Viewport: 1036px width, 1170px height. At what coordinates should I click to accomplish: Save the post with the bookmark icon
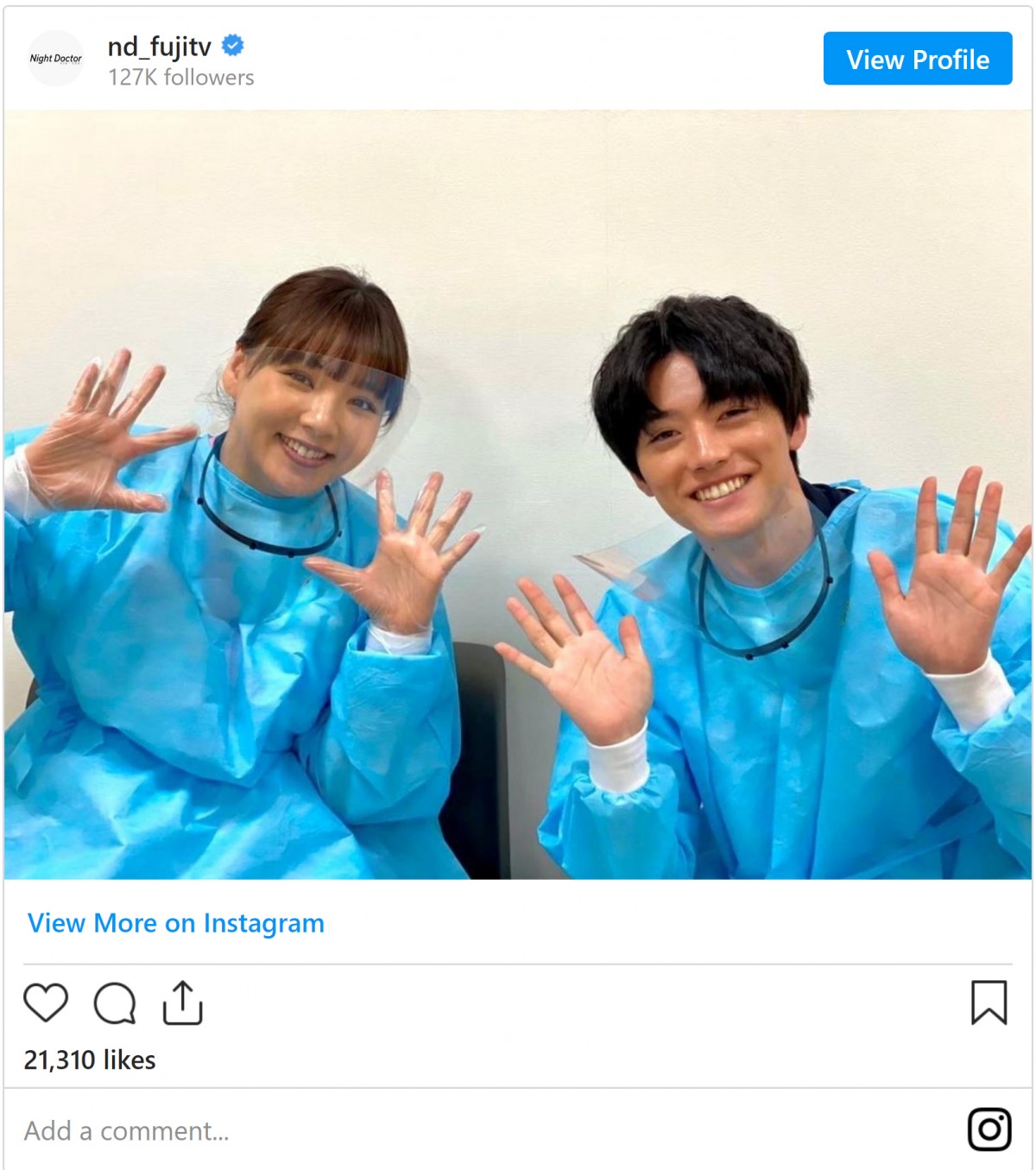click(x=989, y=1002)
